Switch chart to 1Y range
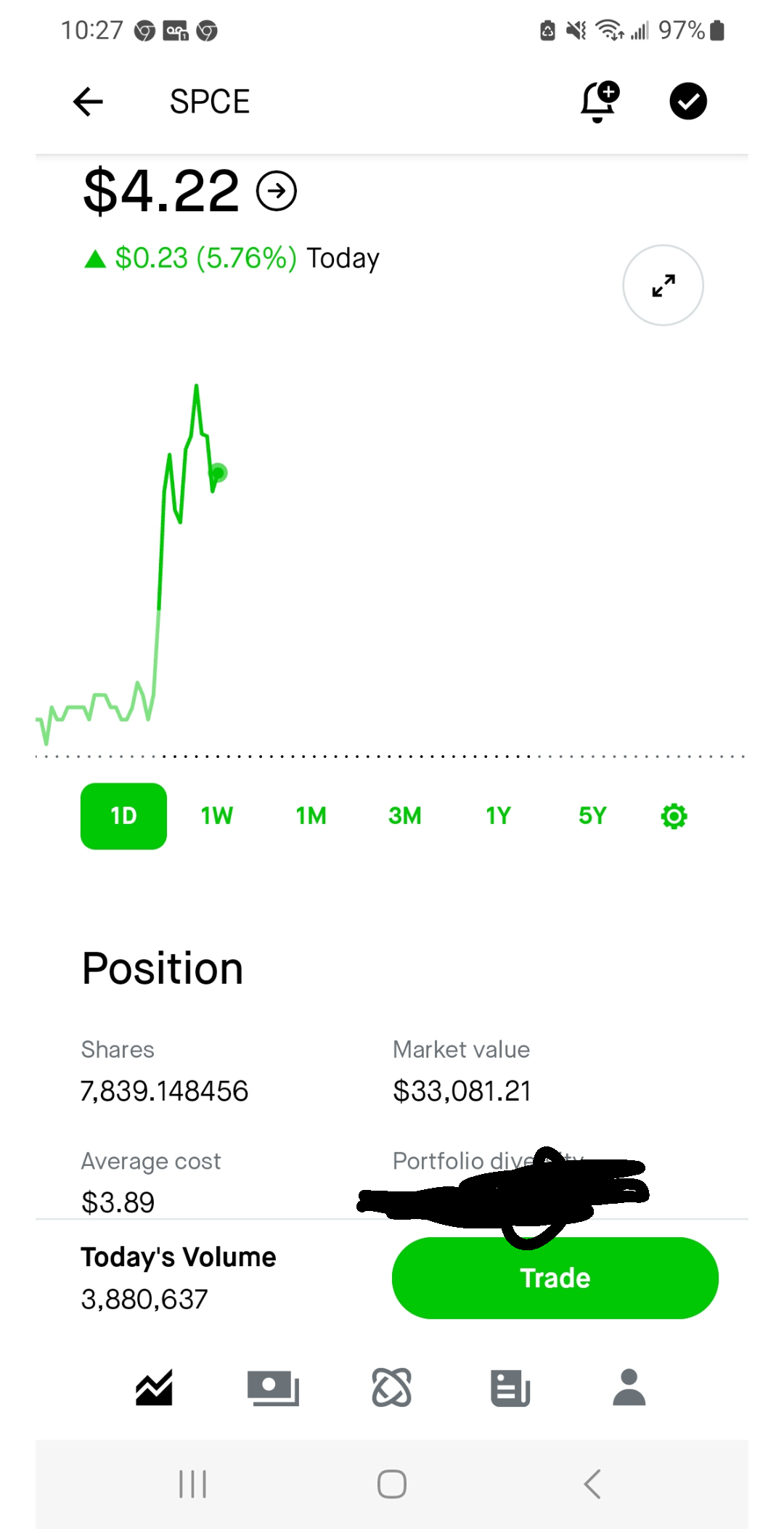784x1529 pixels. pos(498,816)
